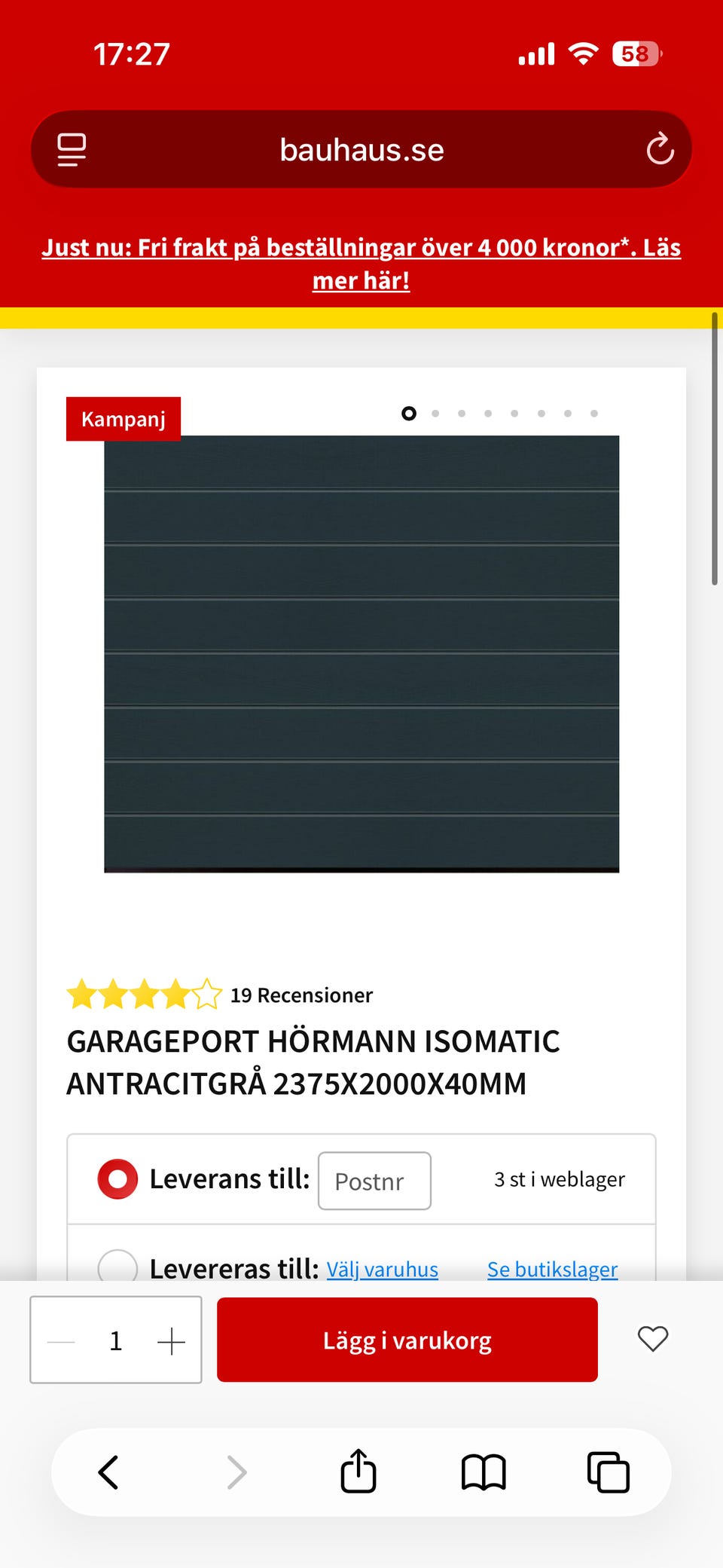
Task: Share this product page
Action: point(358,1470)
